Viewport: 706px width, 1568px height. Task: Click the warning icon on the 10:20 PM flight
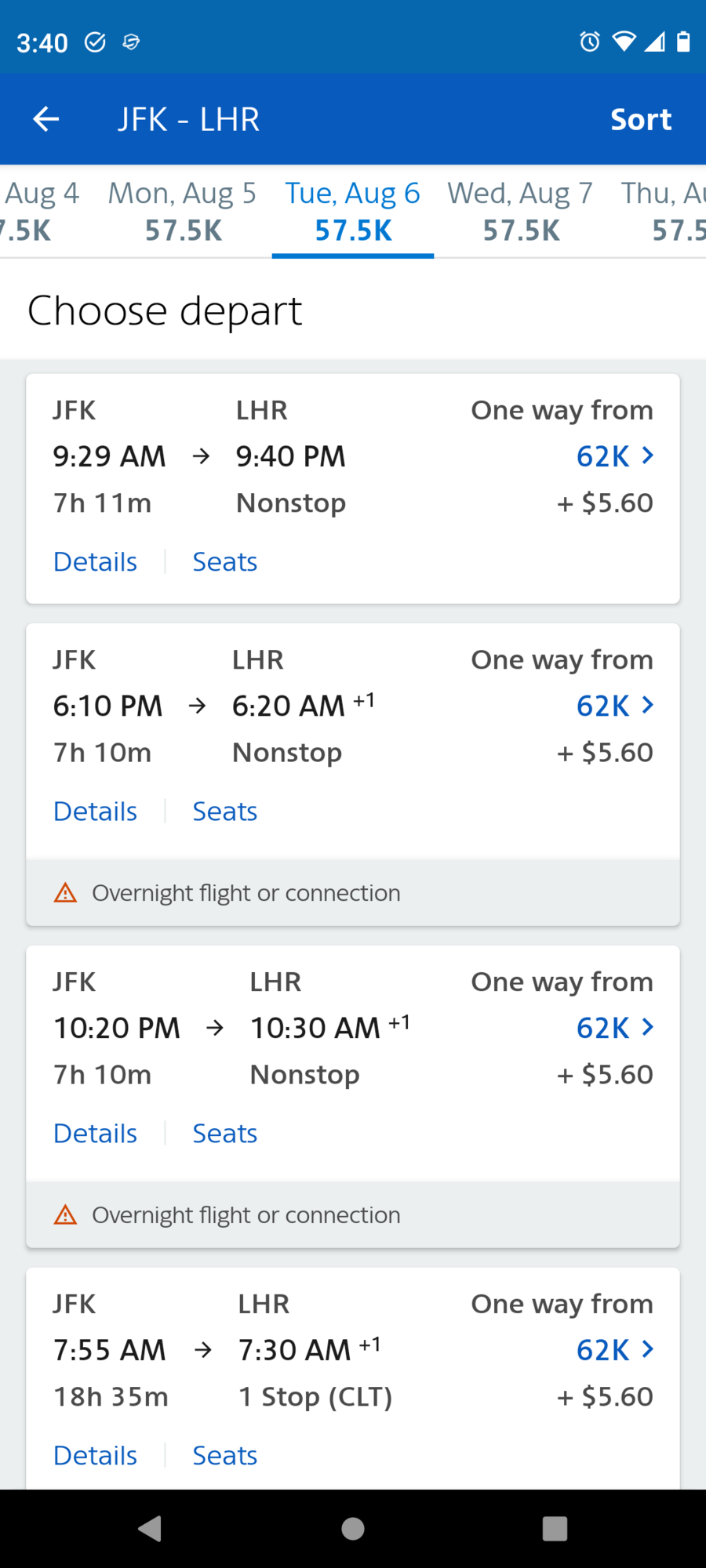tap(66, 1214)
